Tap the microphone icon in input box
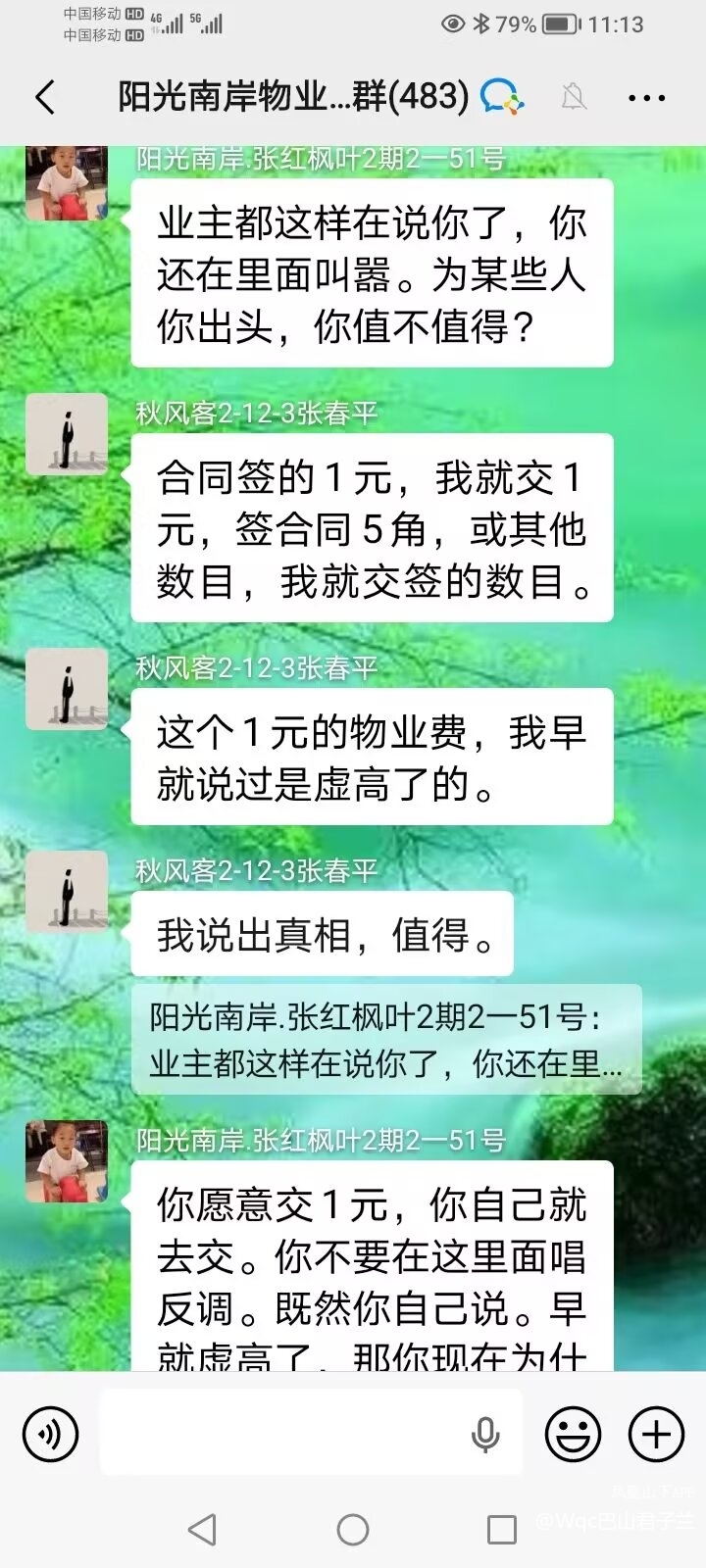This screenshot has height=1568, width=706. point(485,1434)
